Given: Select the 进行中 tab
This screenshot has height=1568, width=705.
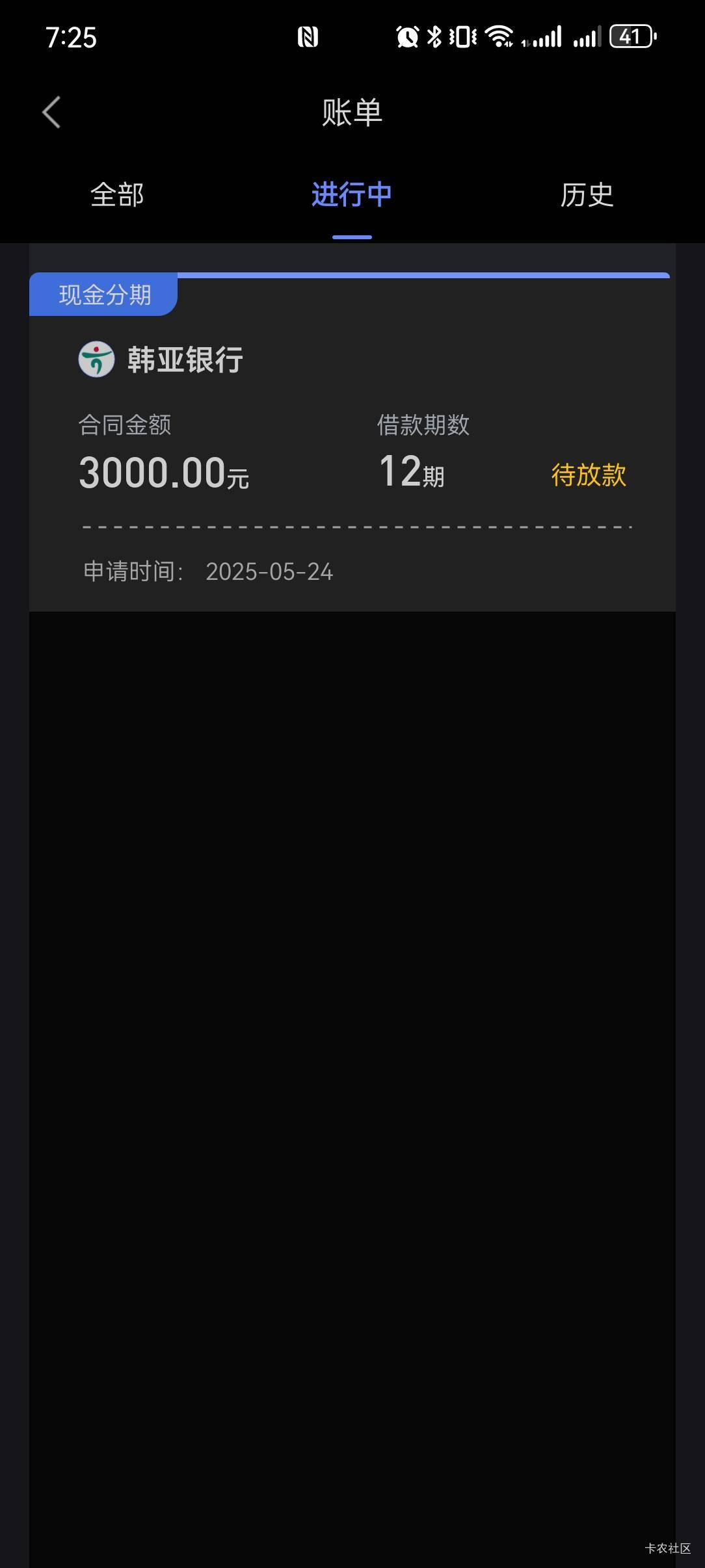Looking at the screenshot, I should pyautogui.click(x=352, y=195).
